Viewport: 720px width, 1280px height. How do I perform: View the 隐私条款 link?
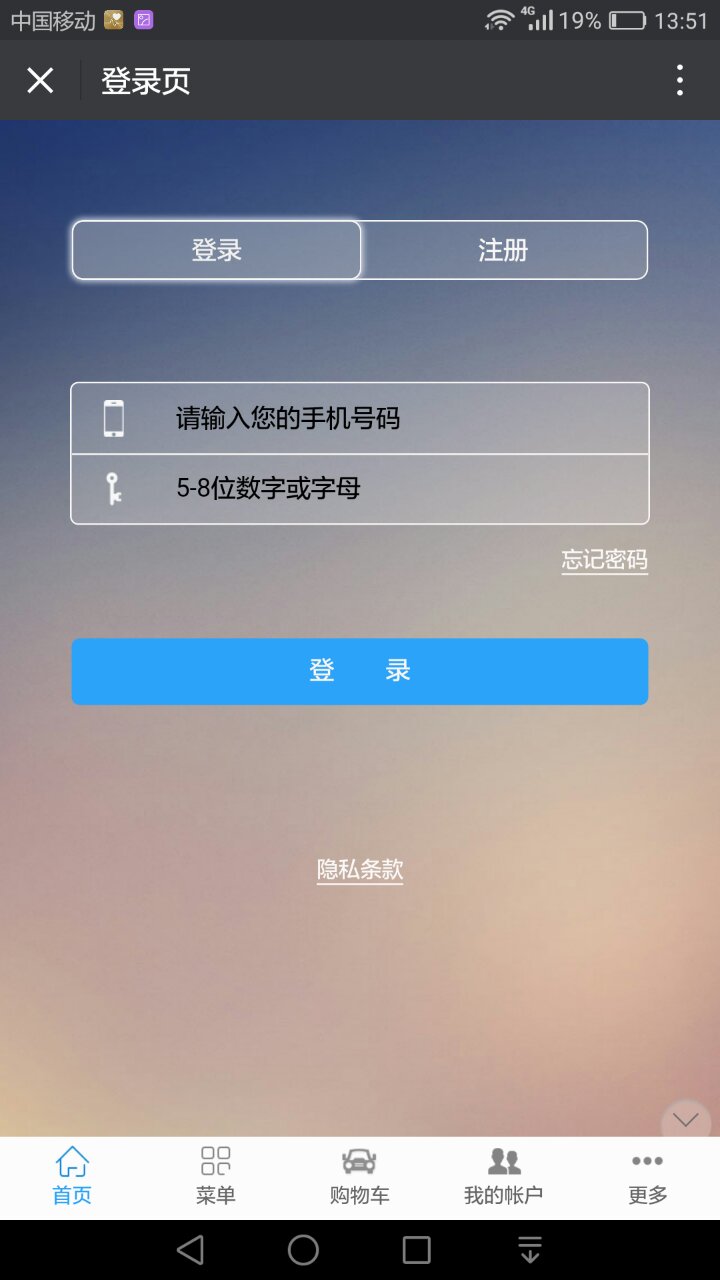[360, 870]
